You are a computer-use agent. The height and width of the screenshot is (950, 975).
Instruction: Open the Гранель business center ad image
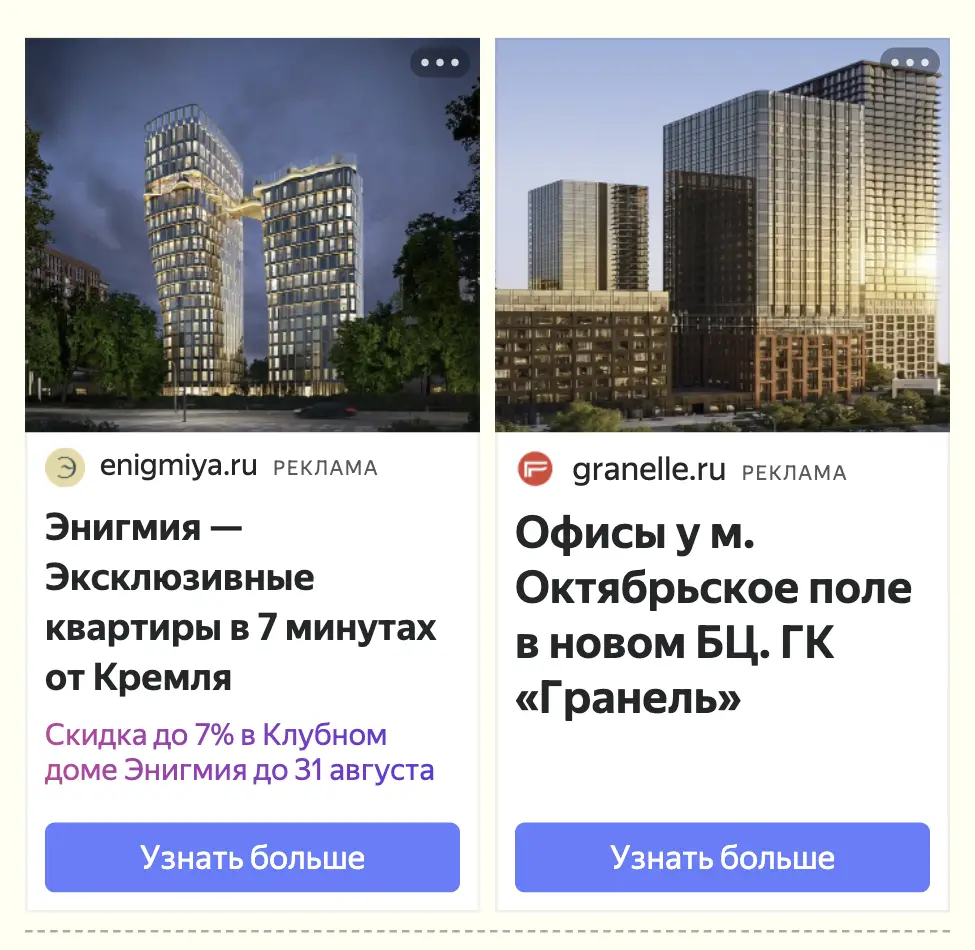tap(722, 235)
